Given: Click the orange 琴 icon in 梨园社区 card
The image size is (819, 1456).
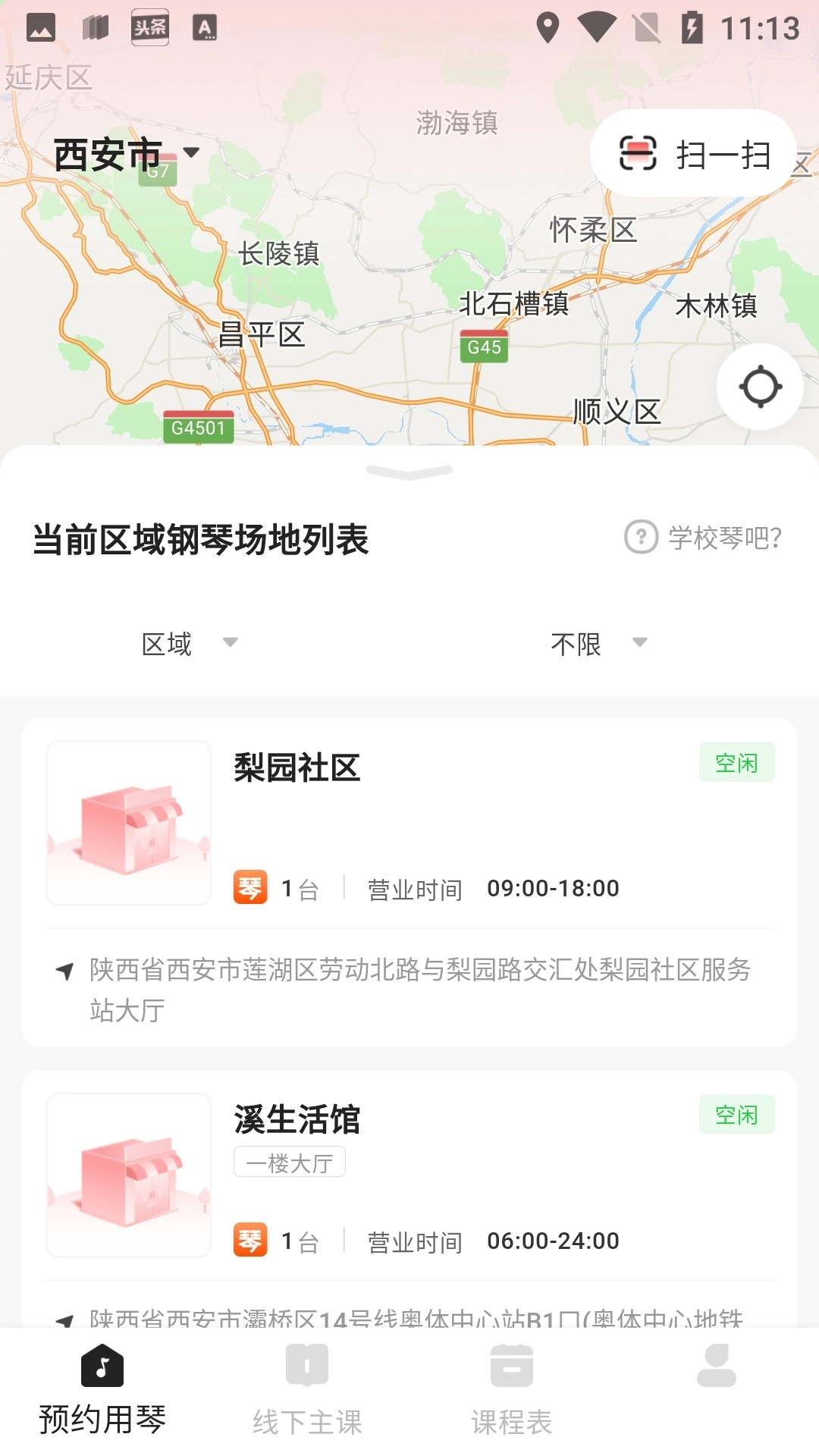Looking at the screenshot, I should click(x=249, y=887).
